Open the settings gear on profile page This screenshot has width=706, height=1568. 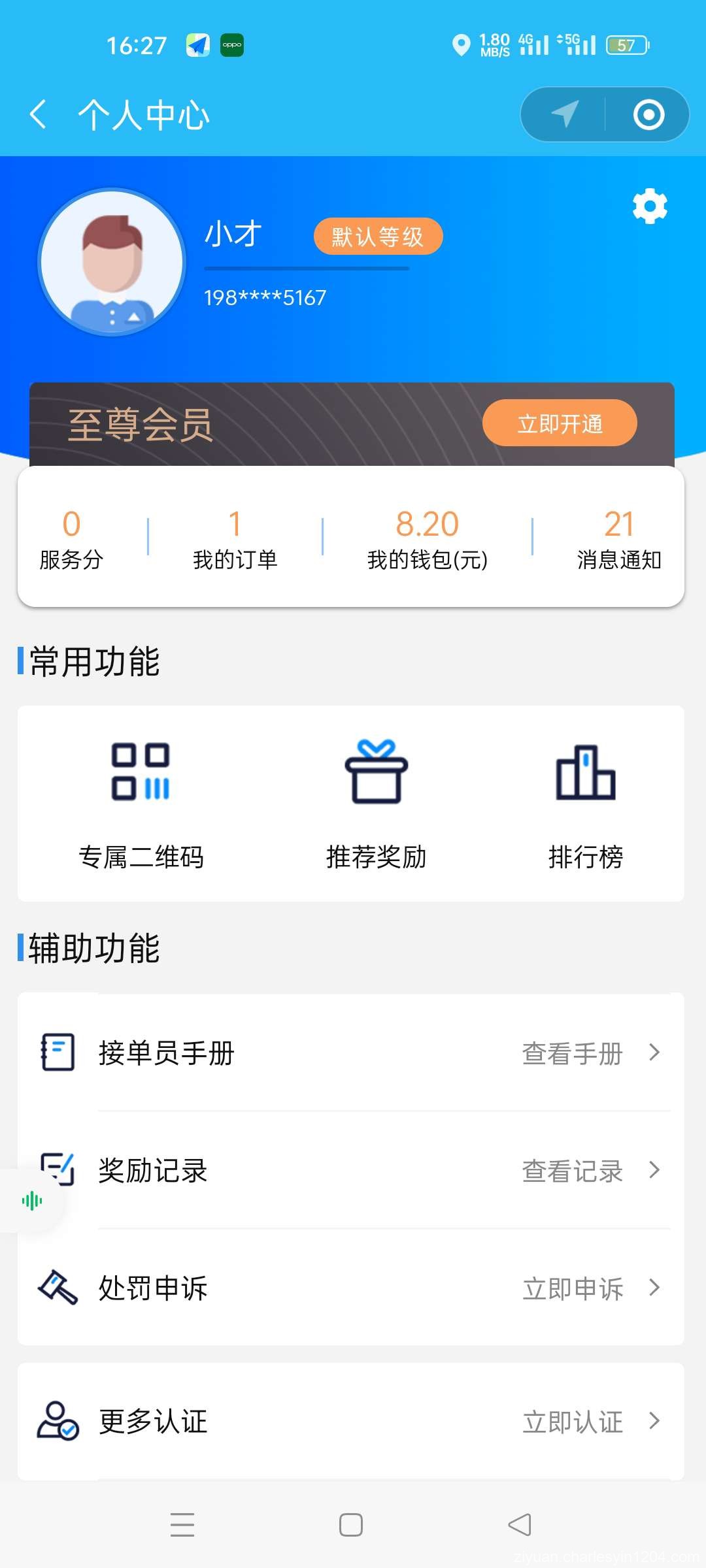tap(649, 207)
